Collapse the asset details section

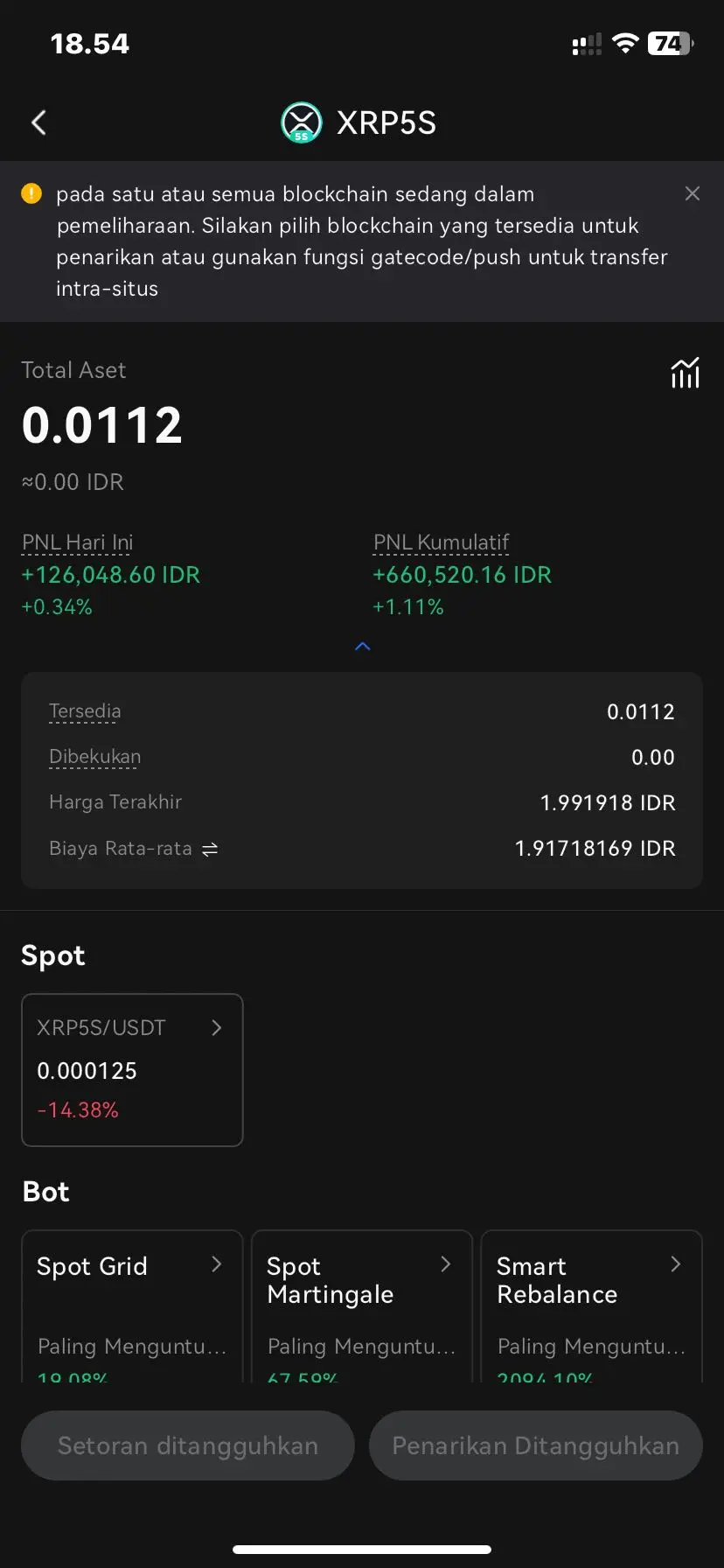coord(363,647)
